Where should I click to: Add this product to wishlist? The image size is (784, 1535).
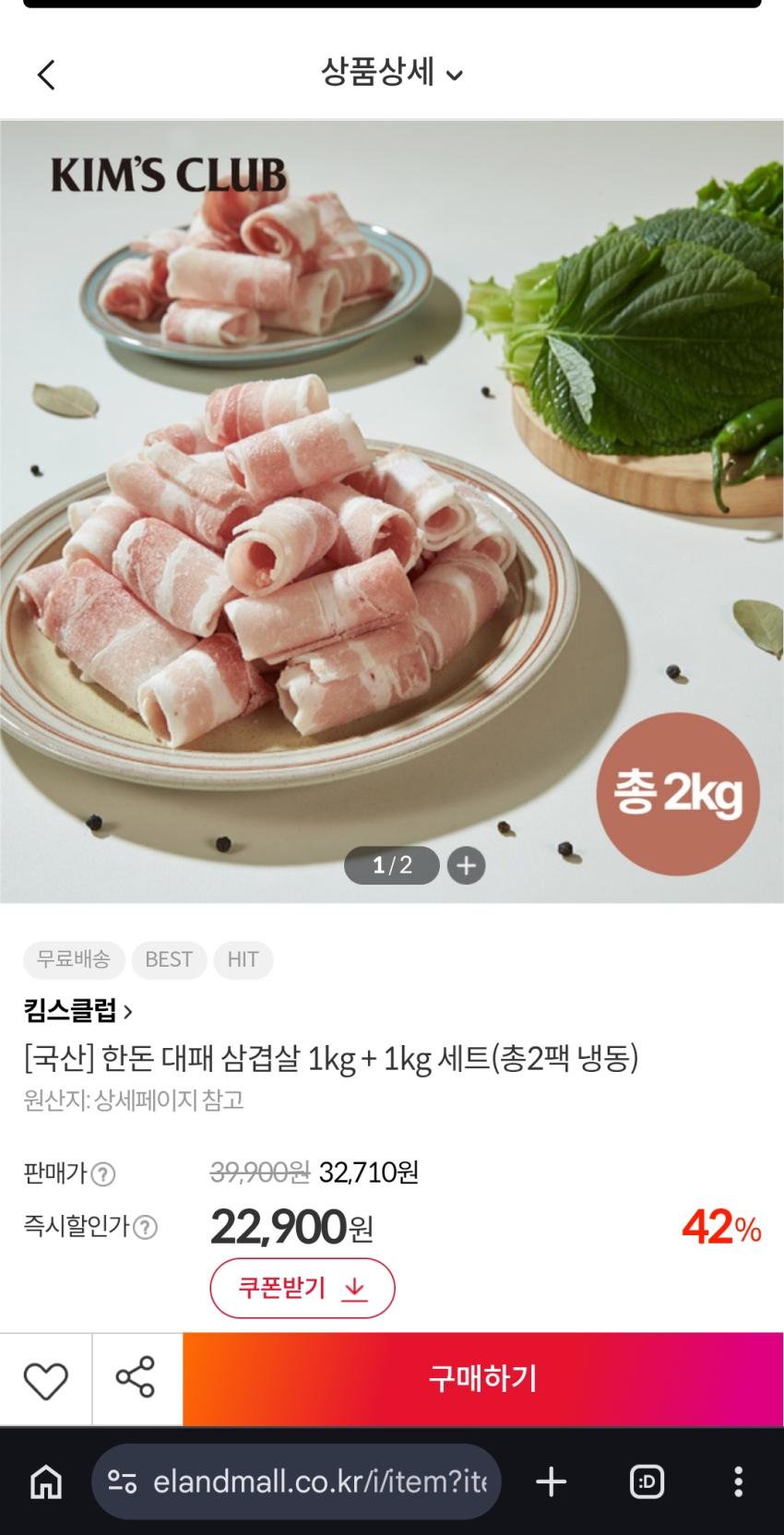(x=45, y=1380)
